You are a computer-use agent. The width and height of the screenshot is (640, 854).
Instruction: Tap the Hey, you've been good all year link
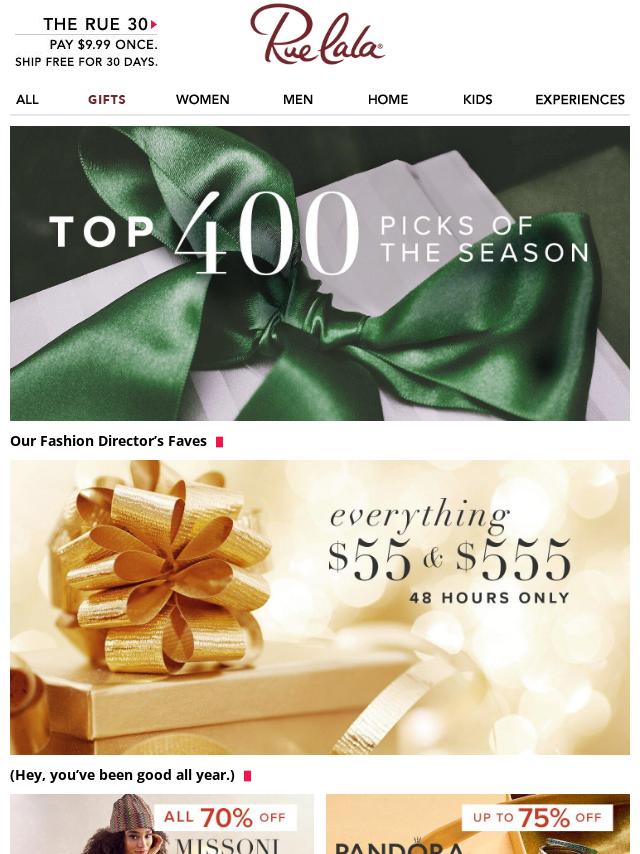pos(123,775)
